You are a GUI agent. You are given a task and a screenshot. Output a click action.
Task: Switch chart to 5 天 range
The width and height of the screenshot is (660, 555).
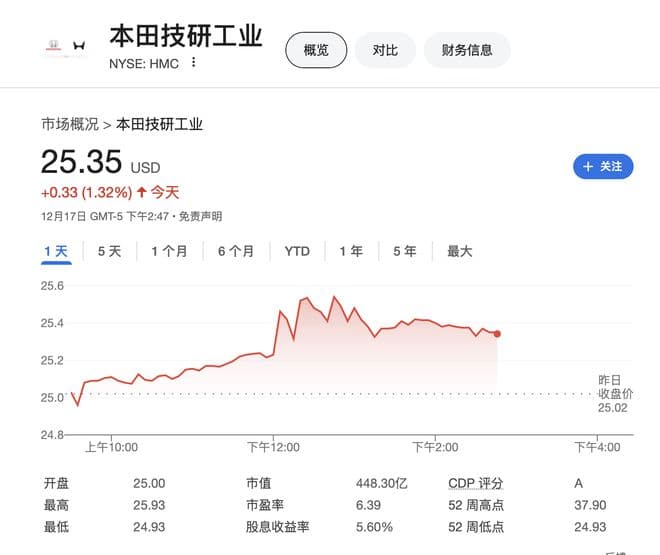coord(109,251)
